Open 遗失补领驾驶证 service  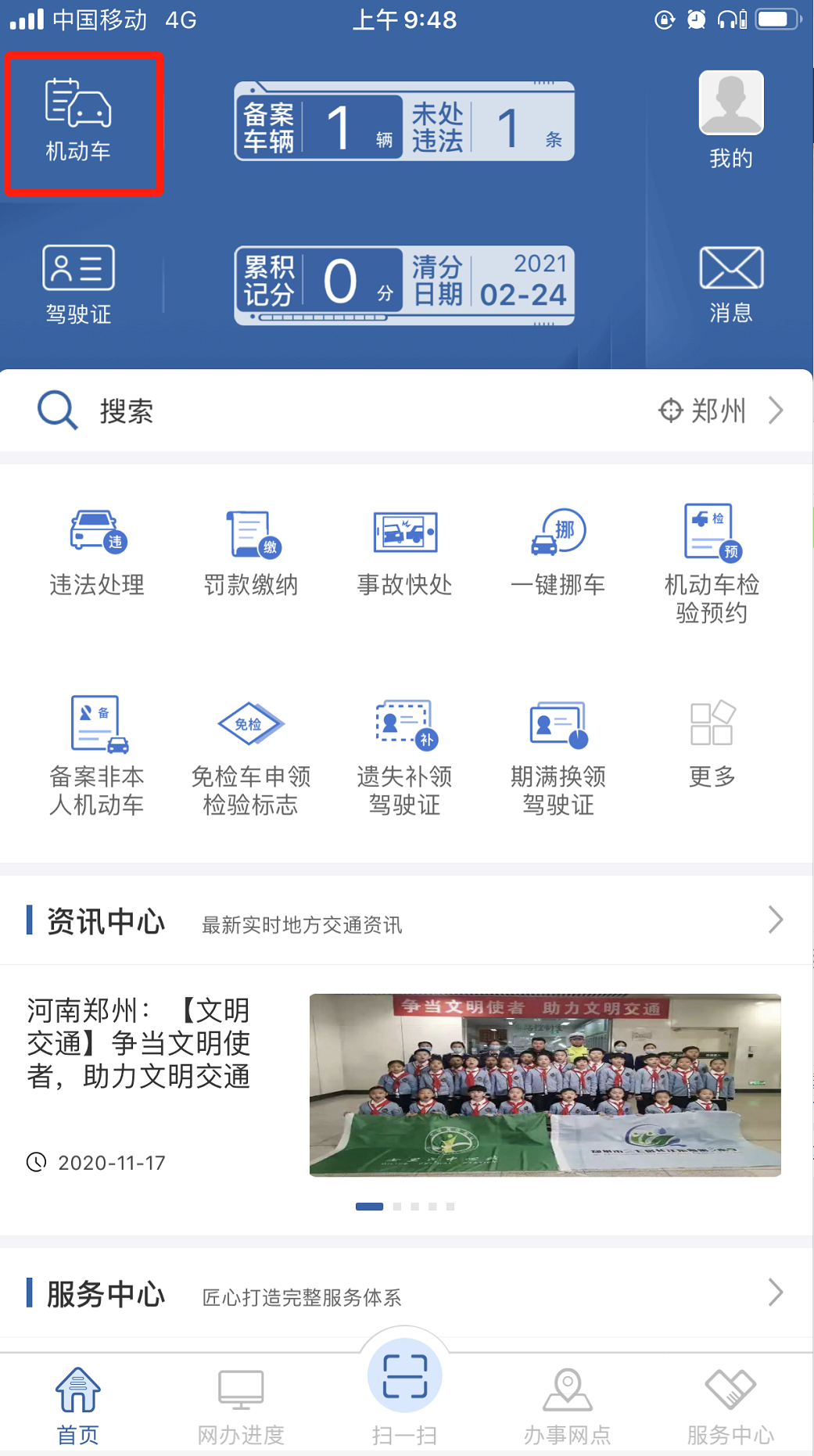point(404,755)
